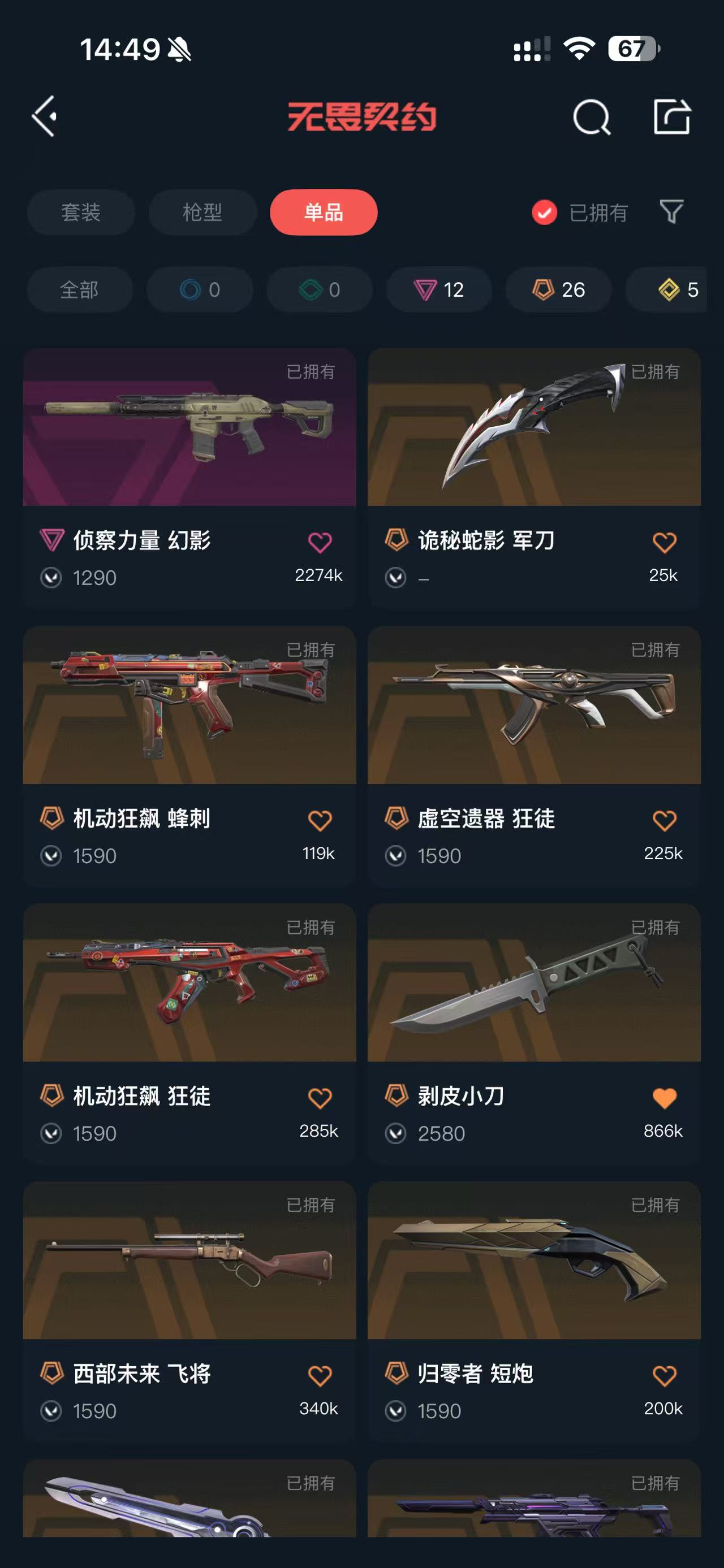
Task: Like the 归零者 短炮 skin
Action: tap(663, 1376)
